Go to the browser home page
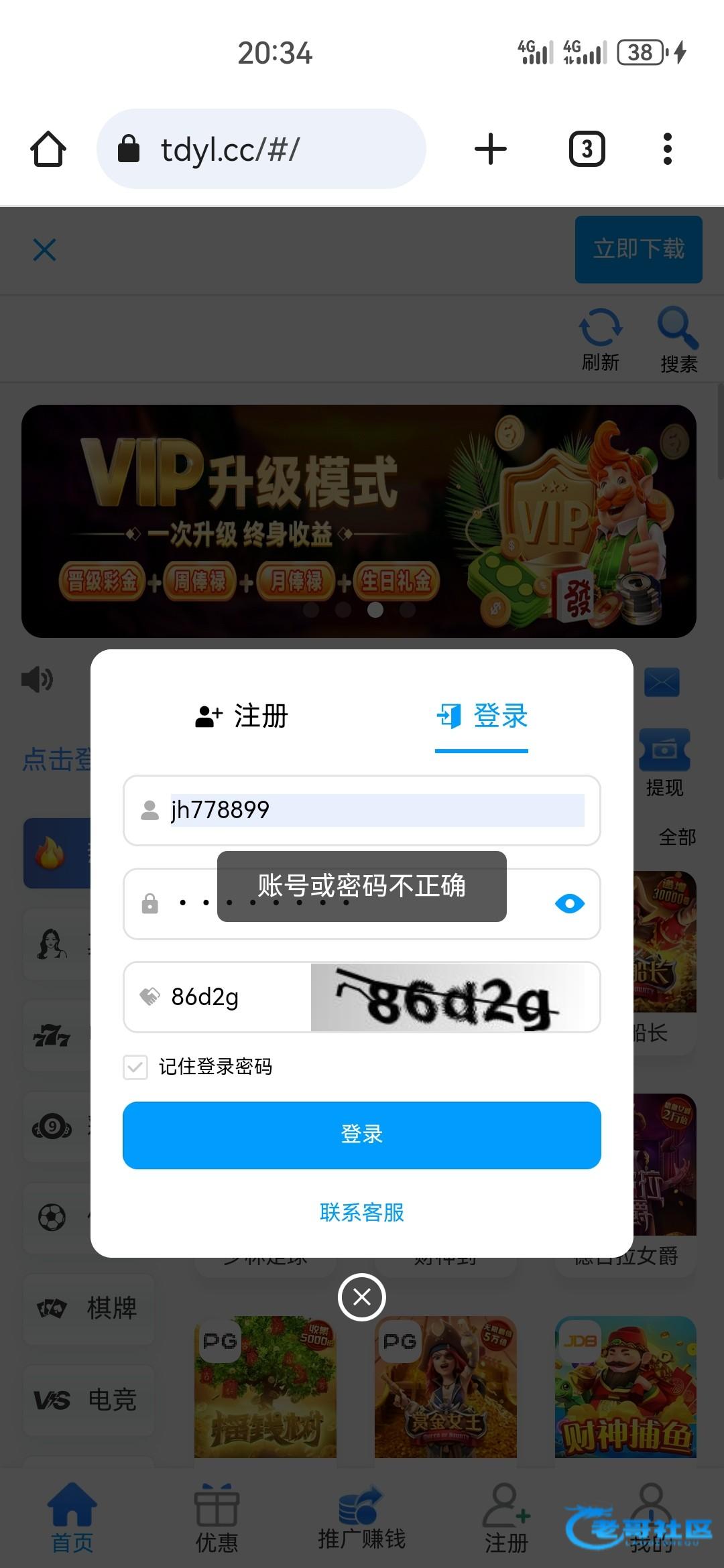This screenshot has width=724, height=1568. click(48, 149)
